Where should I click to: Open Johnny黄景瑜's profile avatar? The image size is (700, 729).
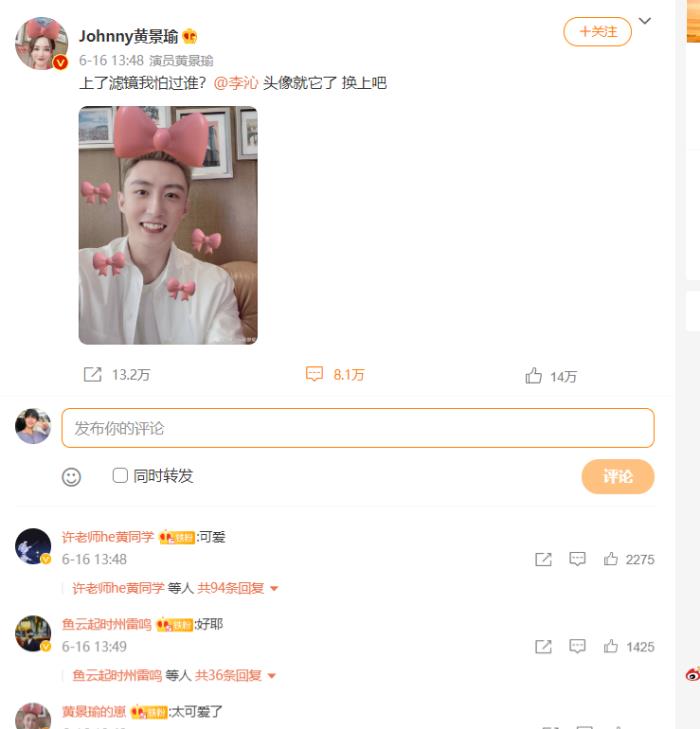tap(41, 44)
